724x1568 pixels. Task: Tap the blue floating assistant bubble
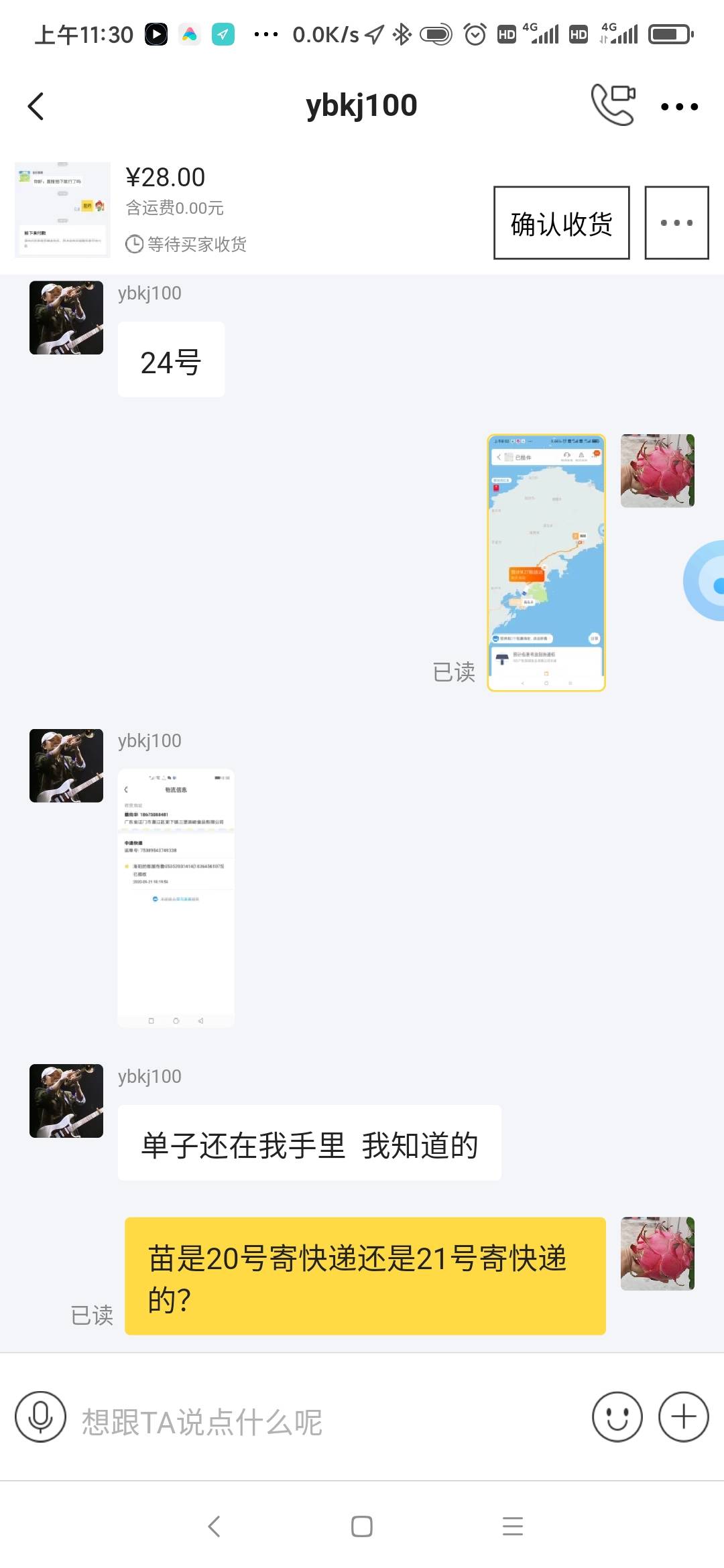pyautogui.click(x=707, y=581)
